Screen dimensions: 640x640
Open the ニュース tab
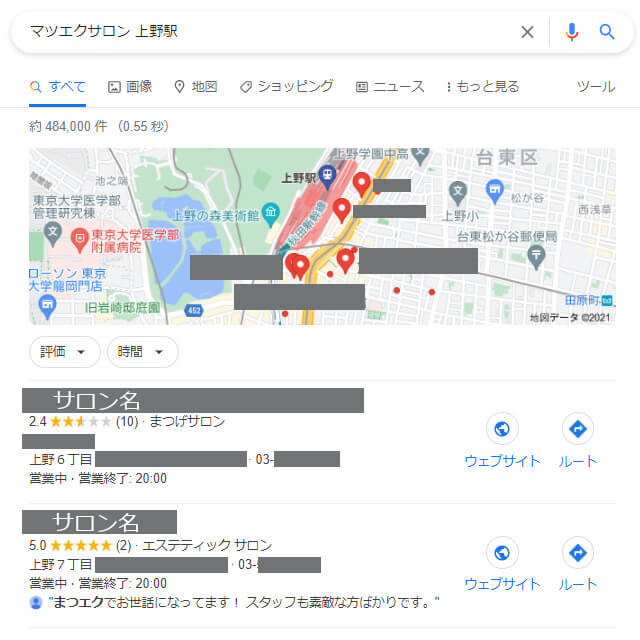click(390, 87)
